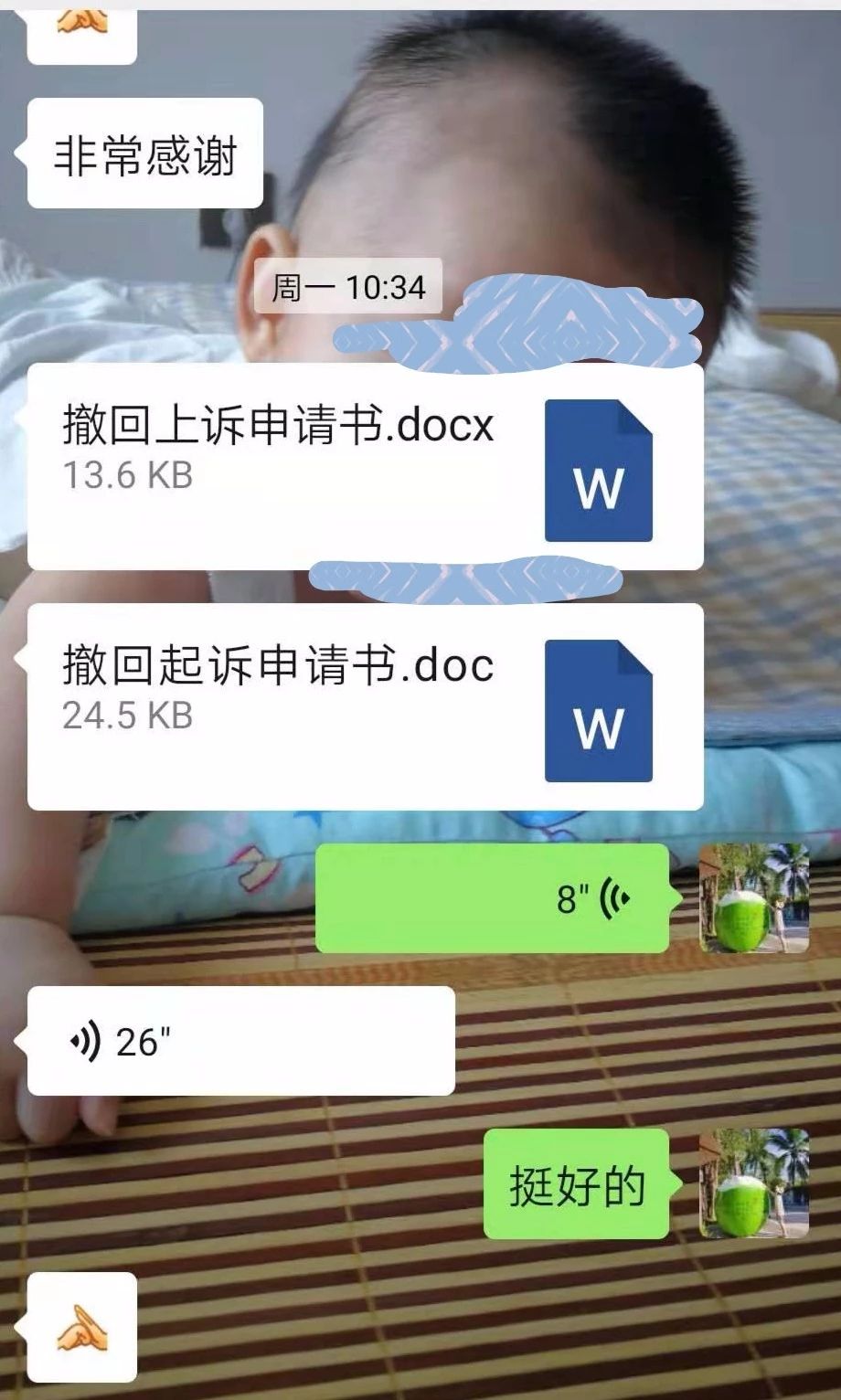841x1400 pixels.
Task: Open the file 撤回起诉申请书.doc
Action: point(365,707)
